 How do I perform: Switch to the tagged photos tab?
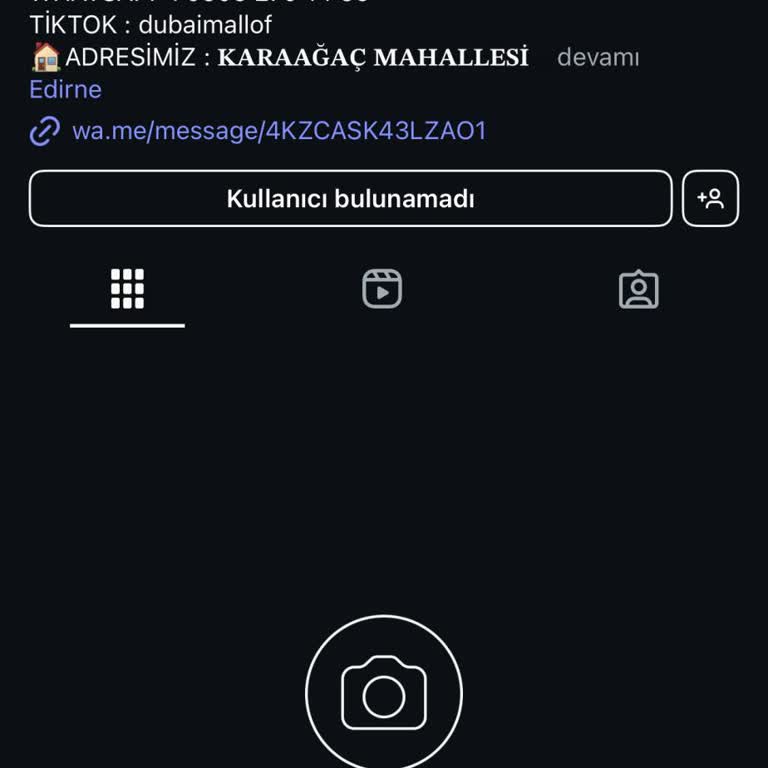[x=638, y=289]
